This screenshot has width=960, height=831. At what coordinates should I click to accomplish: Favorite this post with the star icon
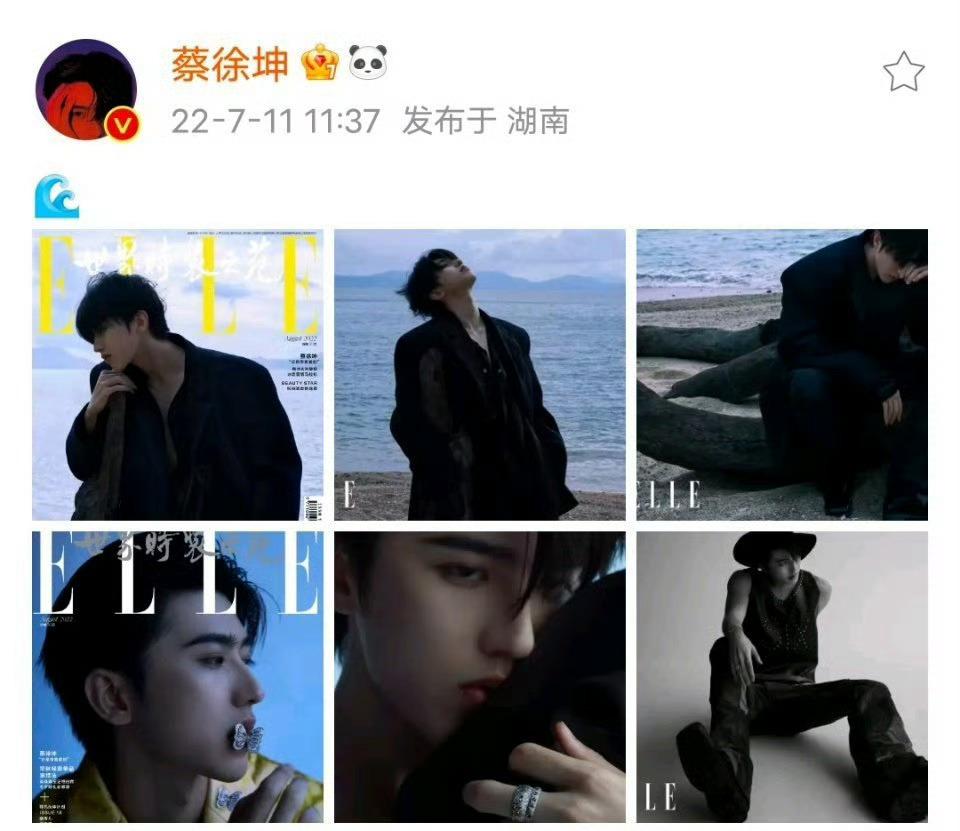(x=903, y=73)
